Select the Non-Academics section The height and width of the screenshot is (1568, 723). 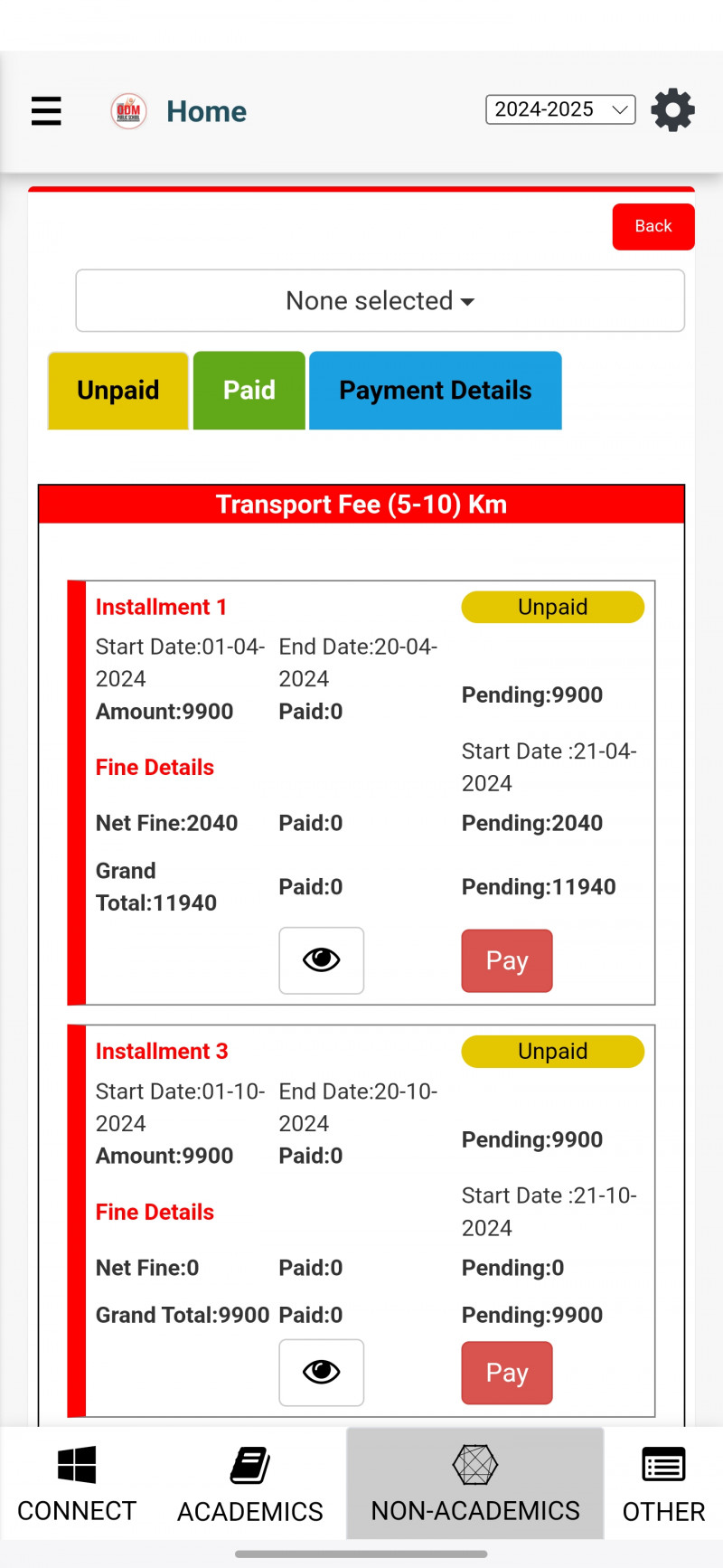click(475, 1485)
